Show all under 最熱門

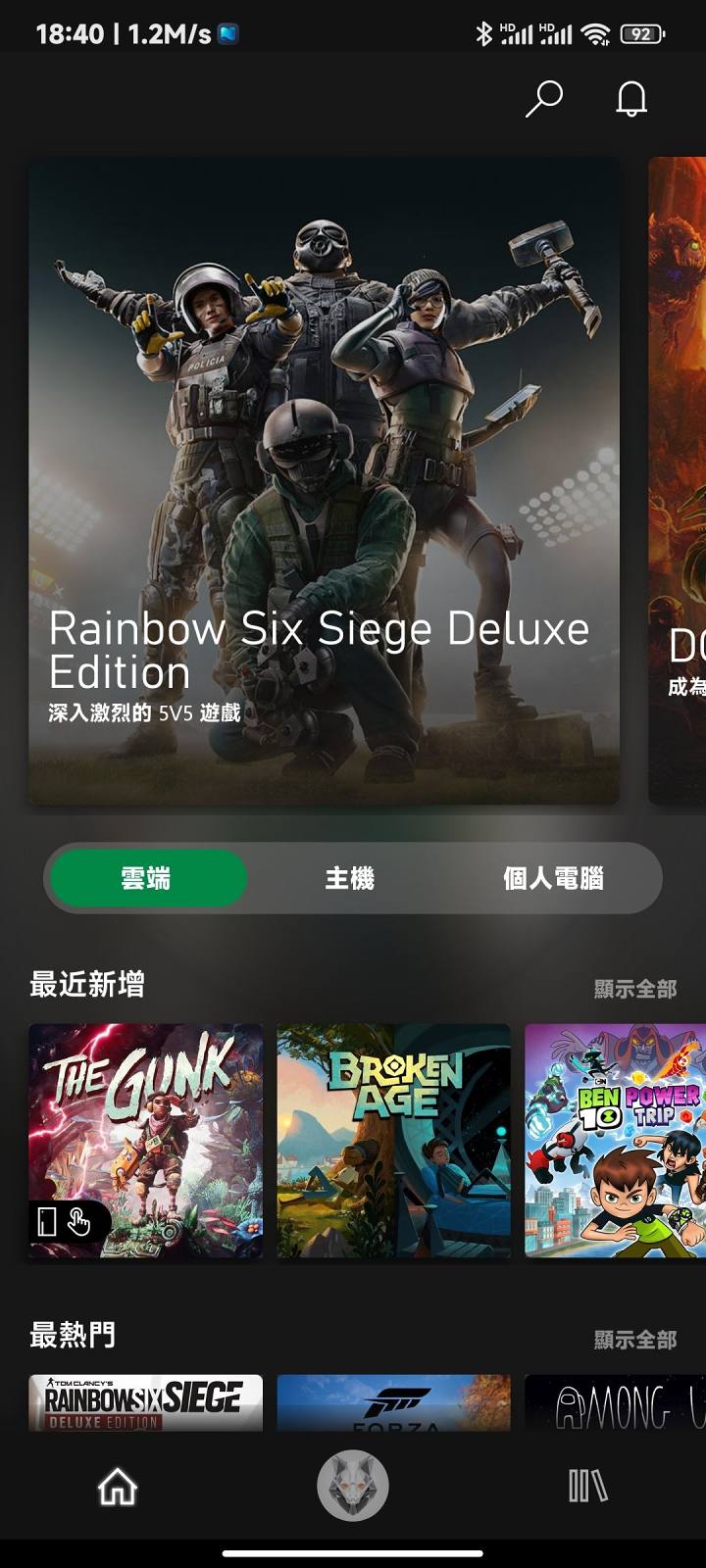coord(634,1339)
